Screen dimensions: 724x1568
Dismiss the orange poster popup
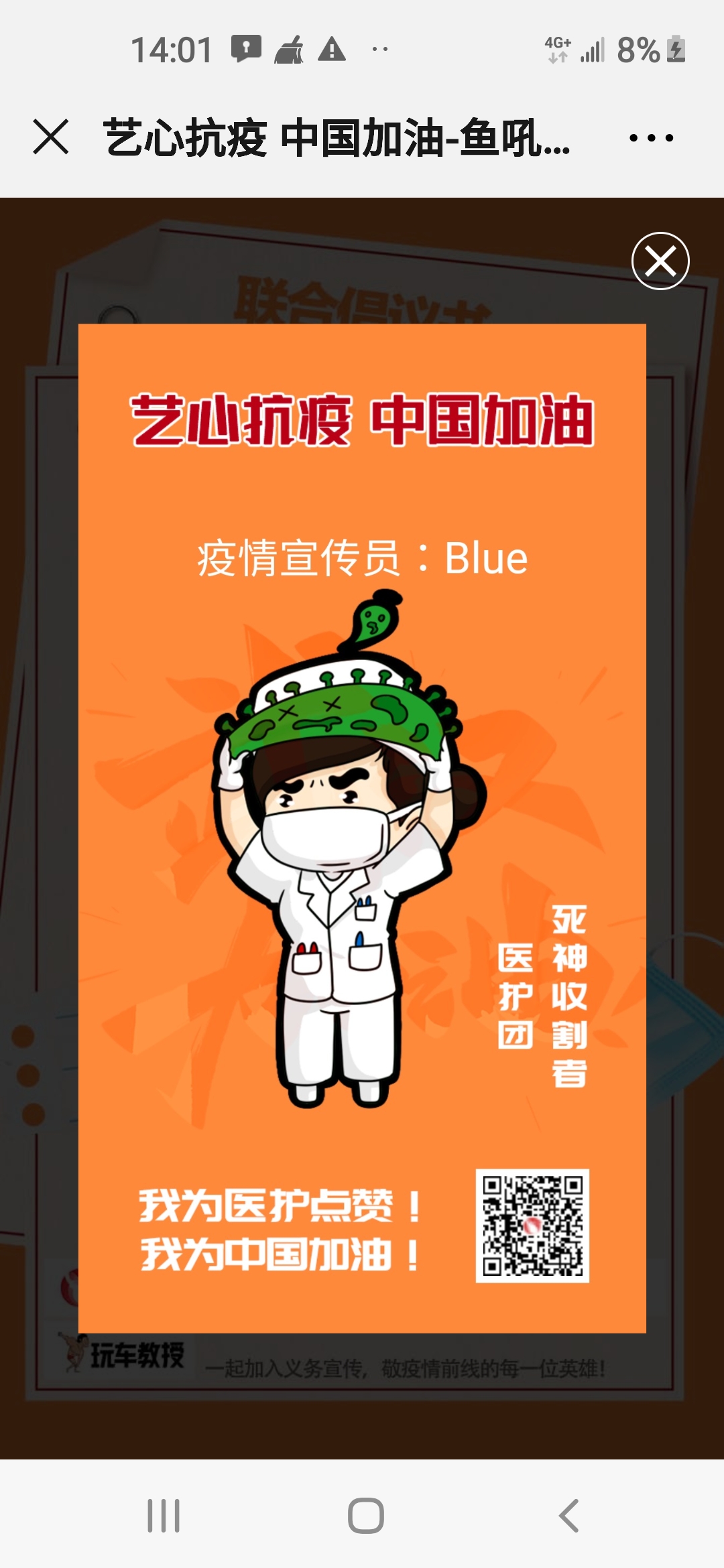pos(660,261)
